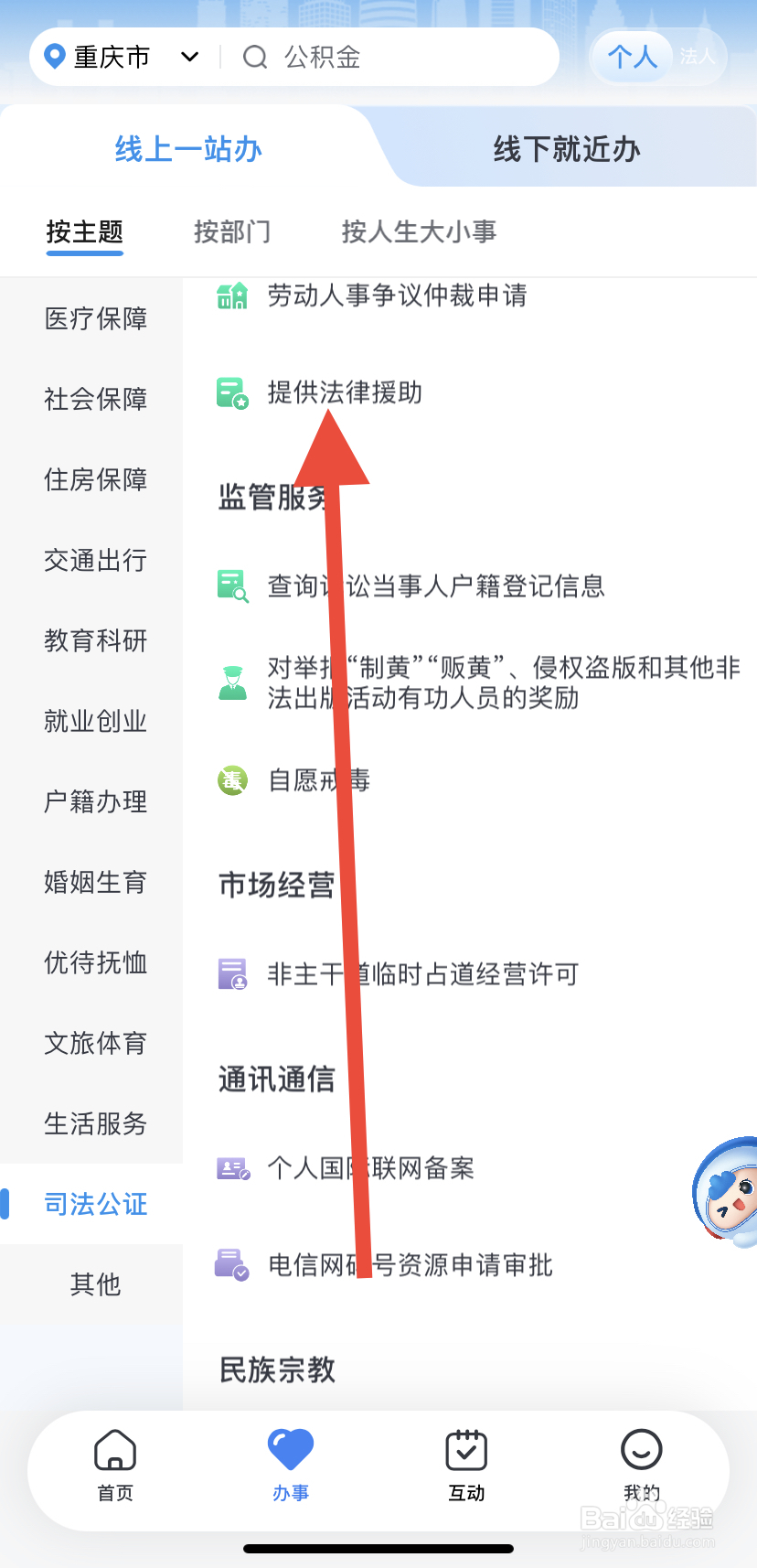Select the 电信网码号资源申请审批 icon
This screenshot has width=757, height=1568.
(x=233, y=1265)
